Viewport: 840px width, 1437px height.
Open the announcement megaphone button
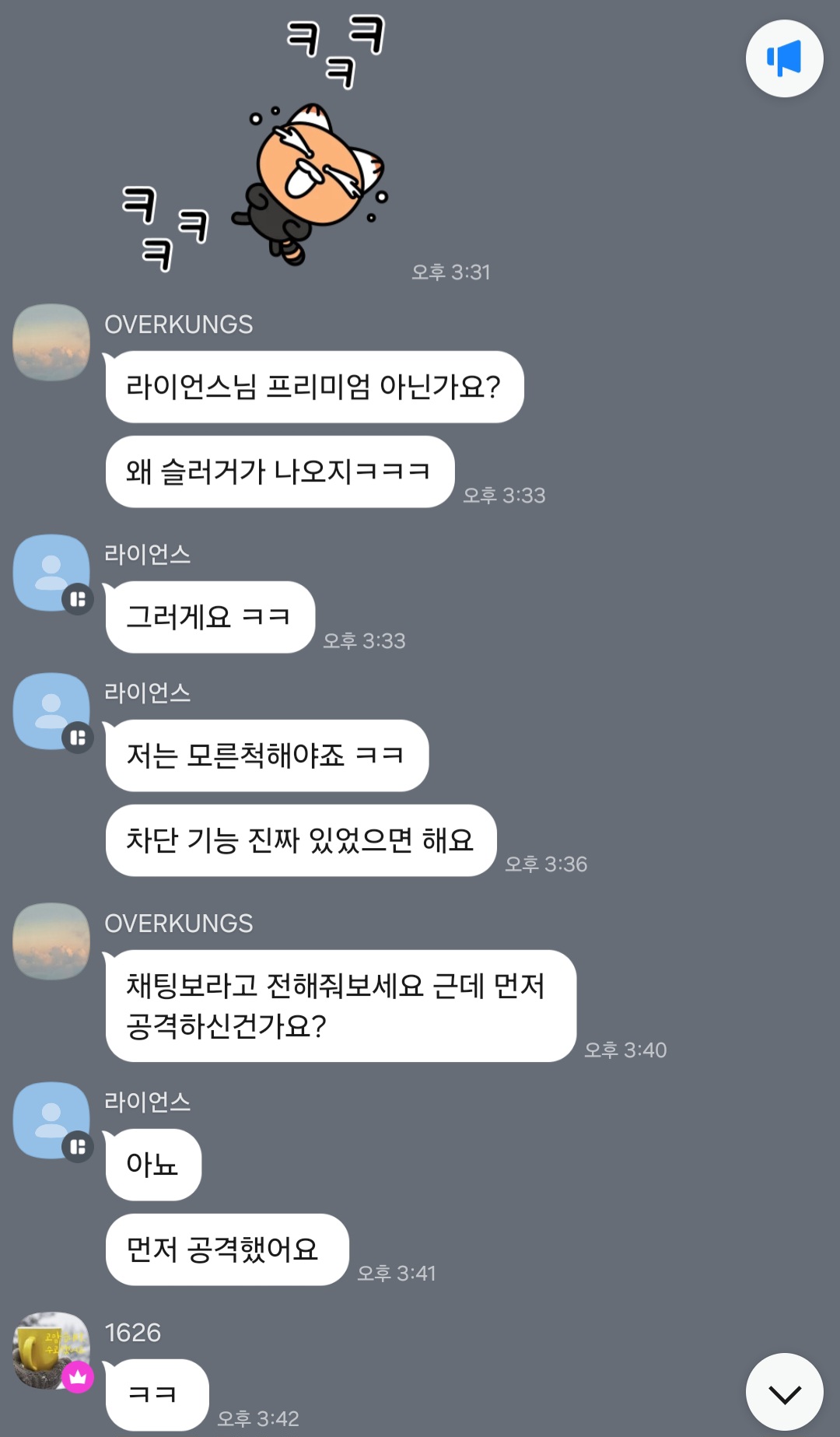(784, 59)
